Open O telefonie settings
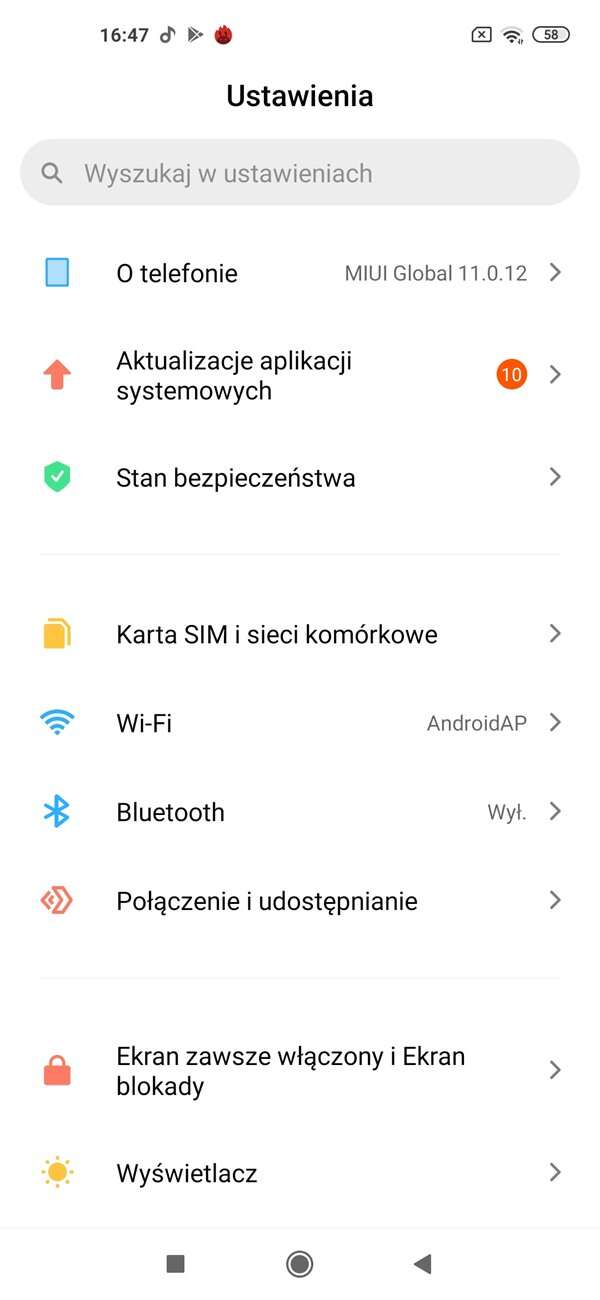Image resolution: width=600 pixels, height=1300 pixels. 300,273
